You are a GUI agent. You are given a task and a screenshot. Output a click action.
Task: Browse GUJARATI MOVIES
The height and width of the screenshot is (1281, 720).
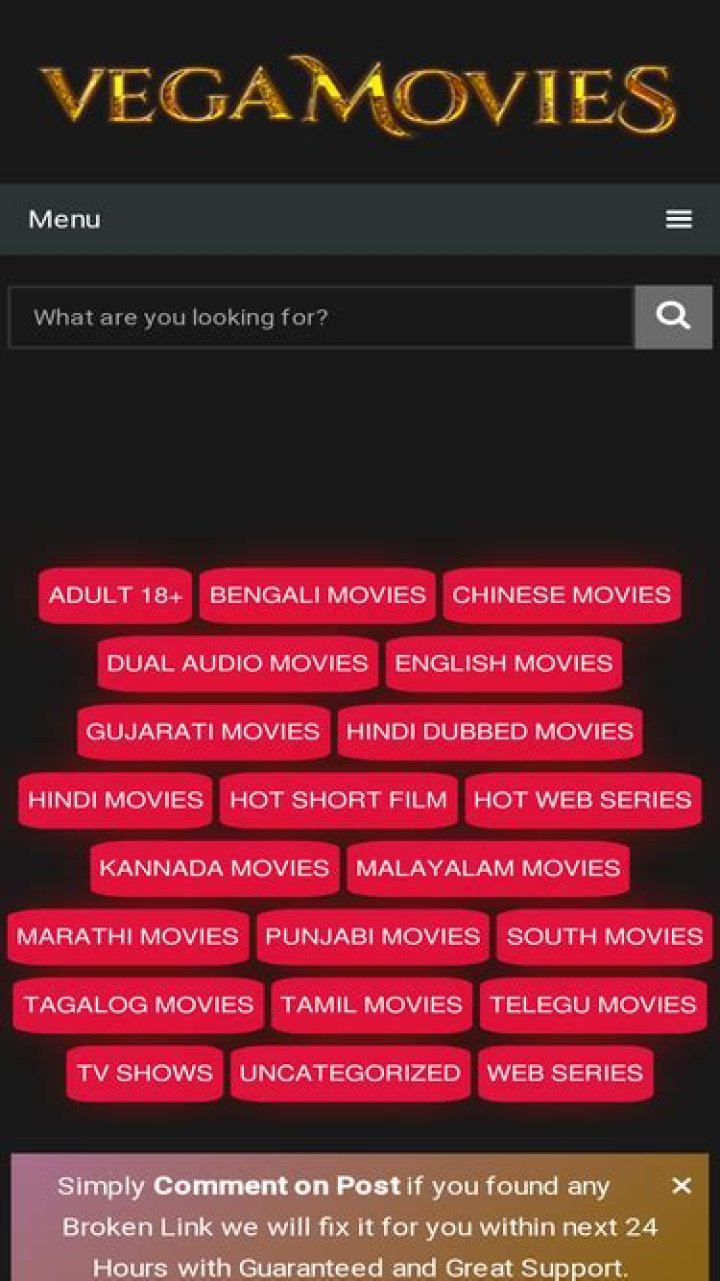tap(203, 732)
